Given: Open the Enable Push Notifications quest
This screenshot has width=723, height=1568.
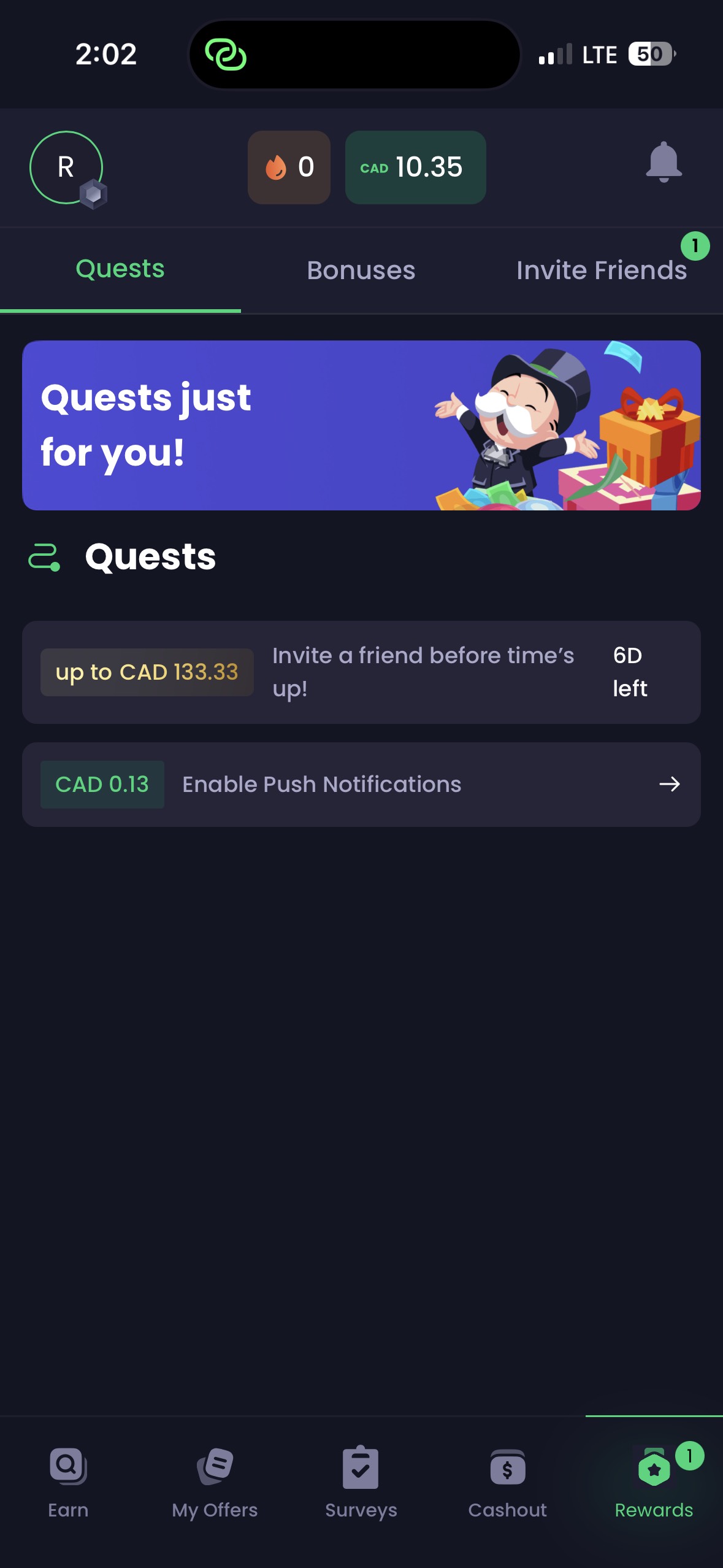Looking at the screenshot, I should click(x=361, y=785).
